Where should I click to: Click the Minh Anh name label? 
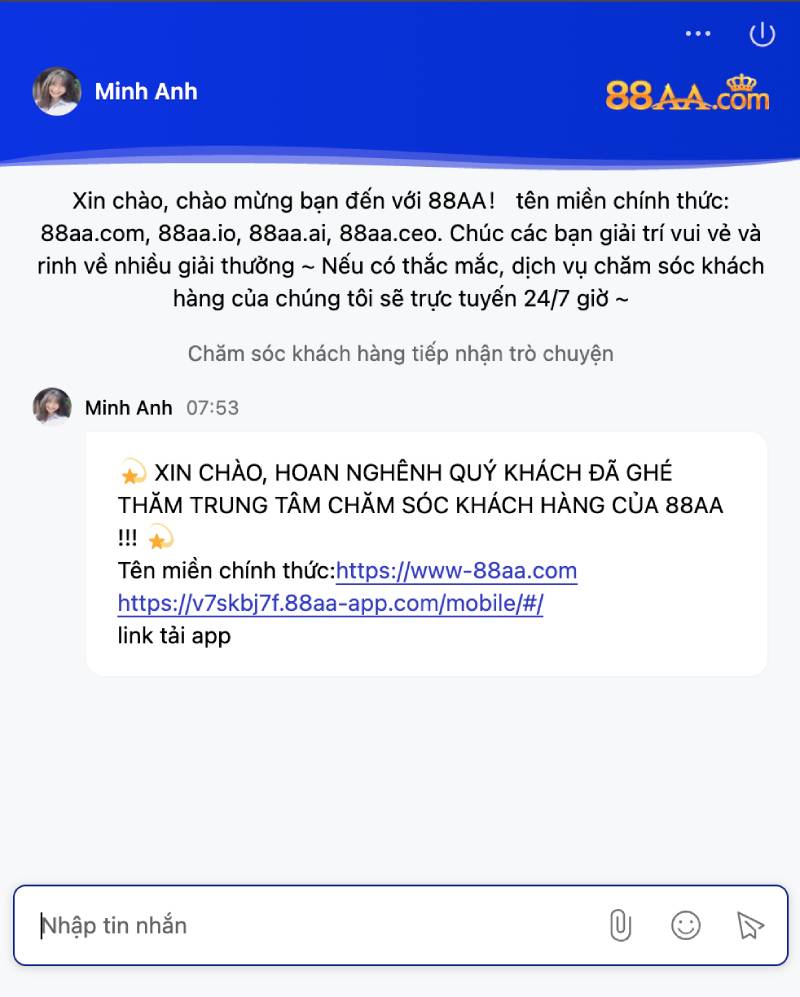point(129,407)
